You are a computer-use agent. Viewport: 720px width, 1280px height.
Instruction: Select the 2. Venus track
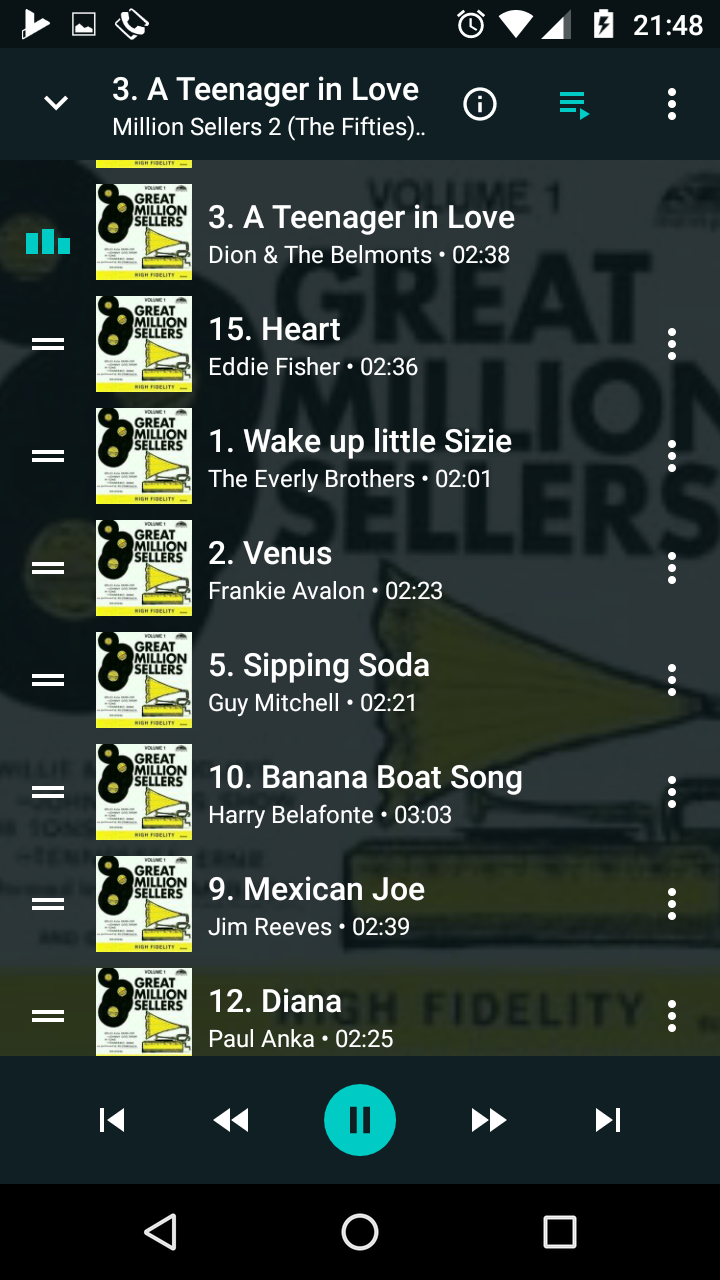click(x=360, y=568)
